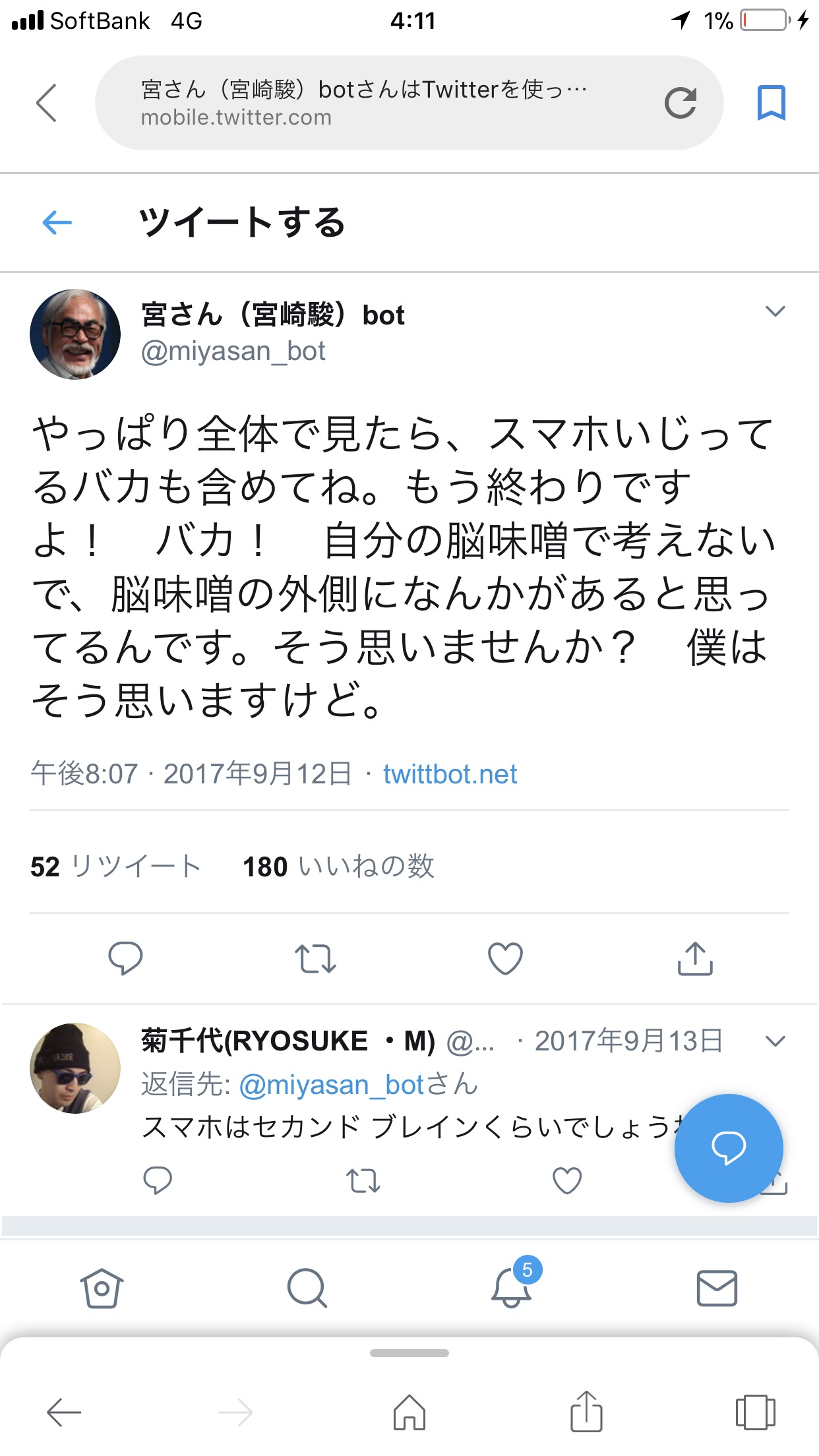View the 180 likes list
Viewport: 819px width, 1456px height.
338,866
